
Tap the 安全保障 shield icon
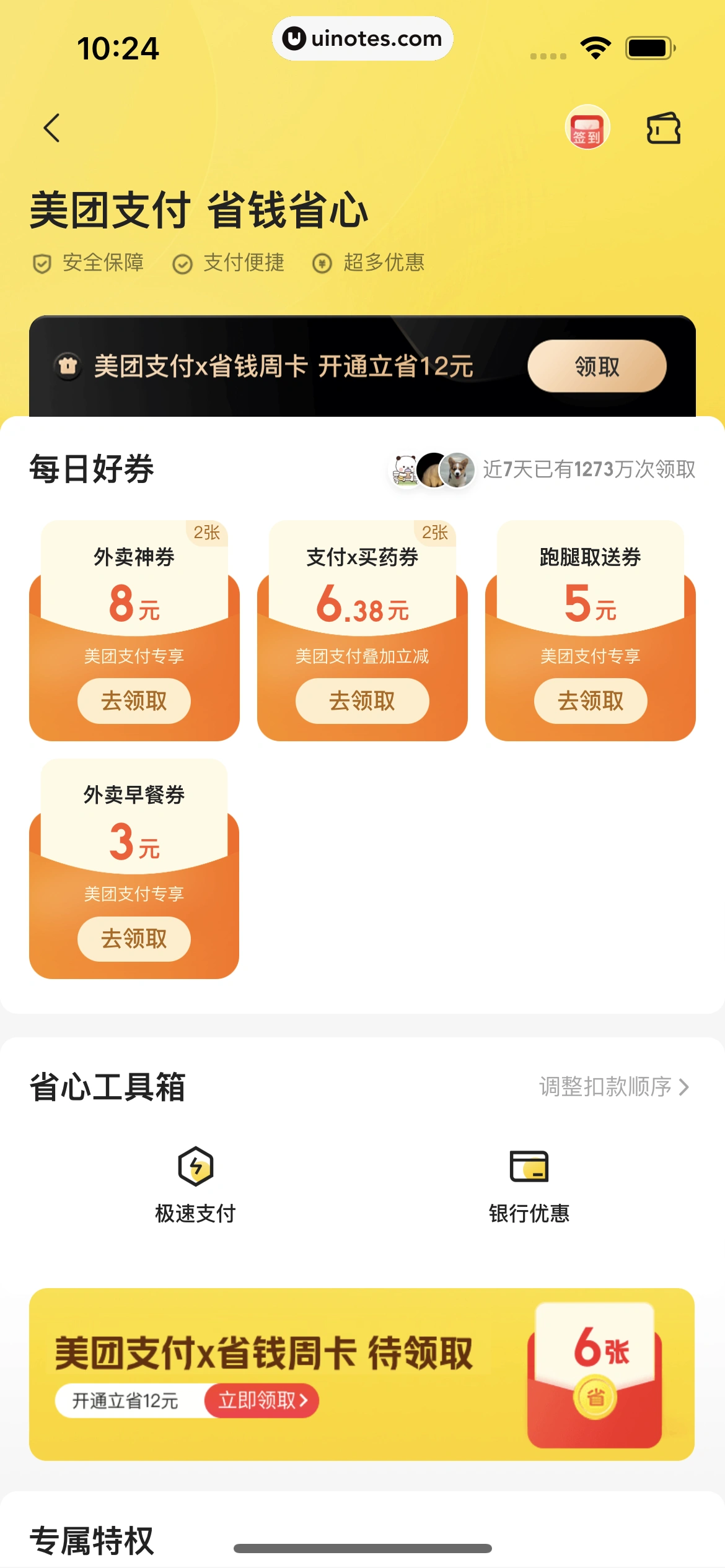[41, 263]
